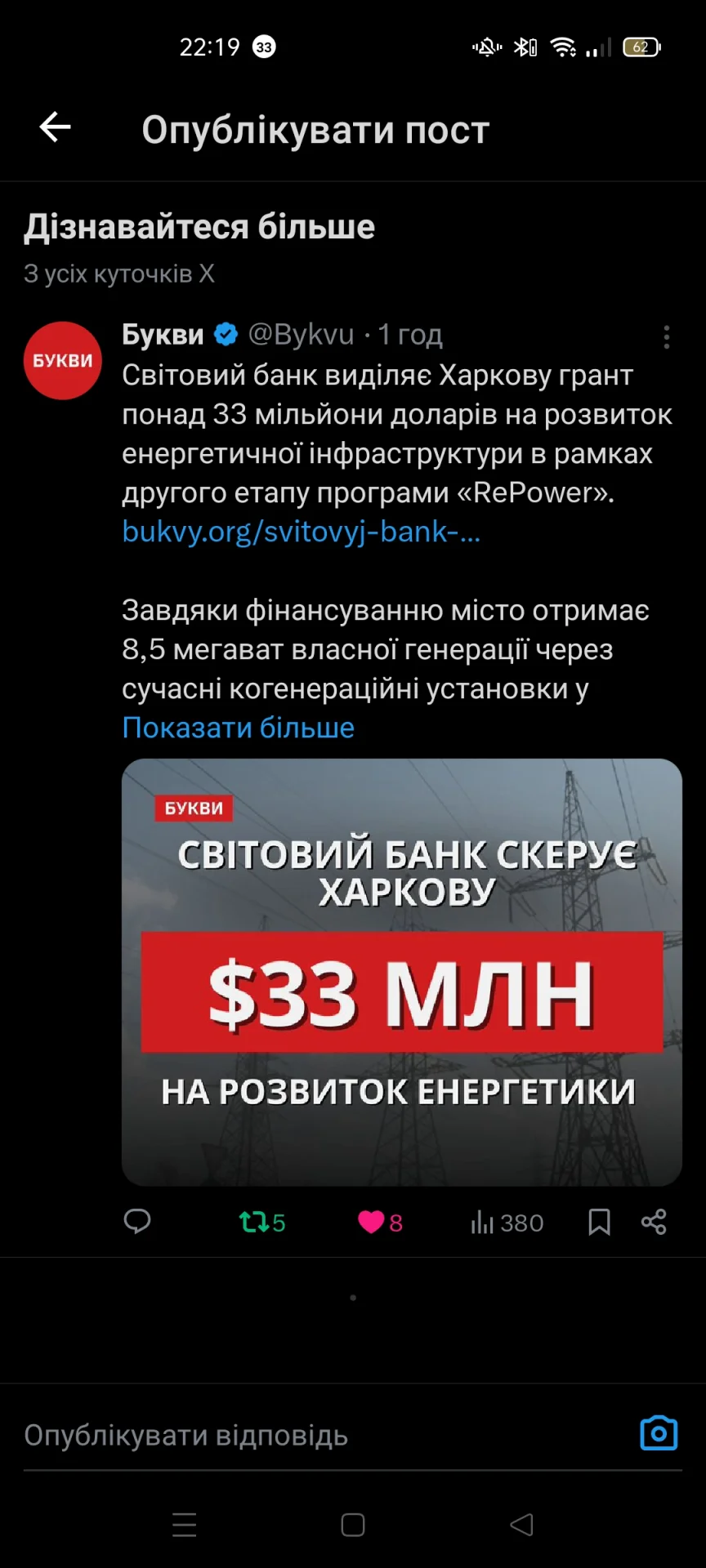The width and height of the screenshot is (706, 1568).
Task: Share the Букви post
Action: coord(654,1222)
